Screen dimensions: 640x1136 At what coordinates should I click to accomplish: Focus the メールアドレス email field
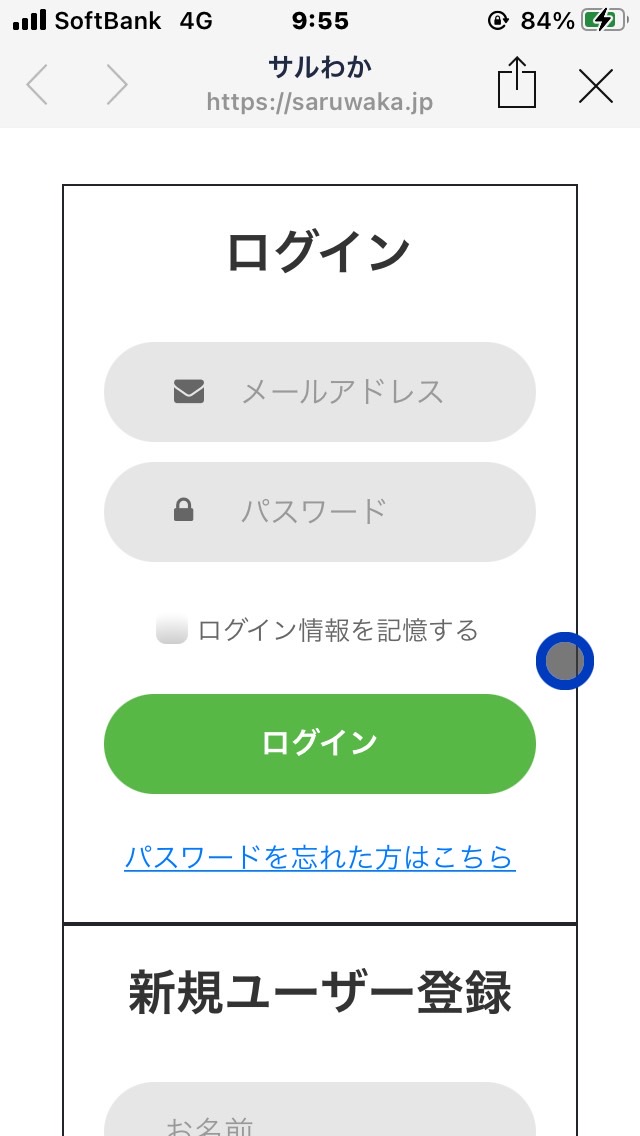(320, 392)
